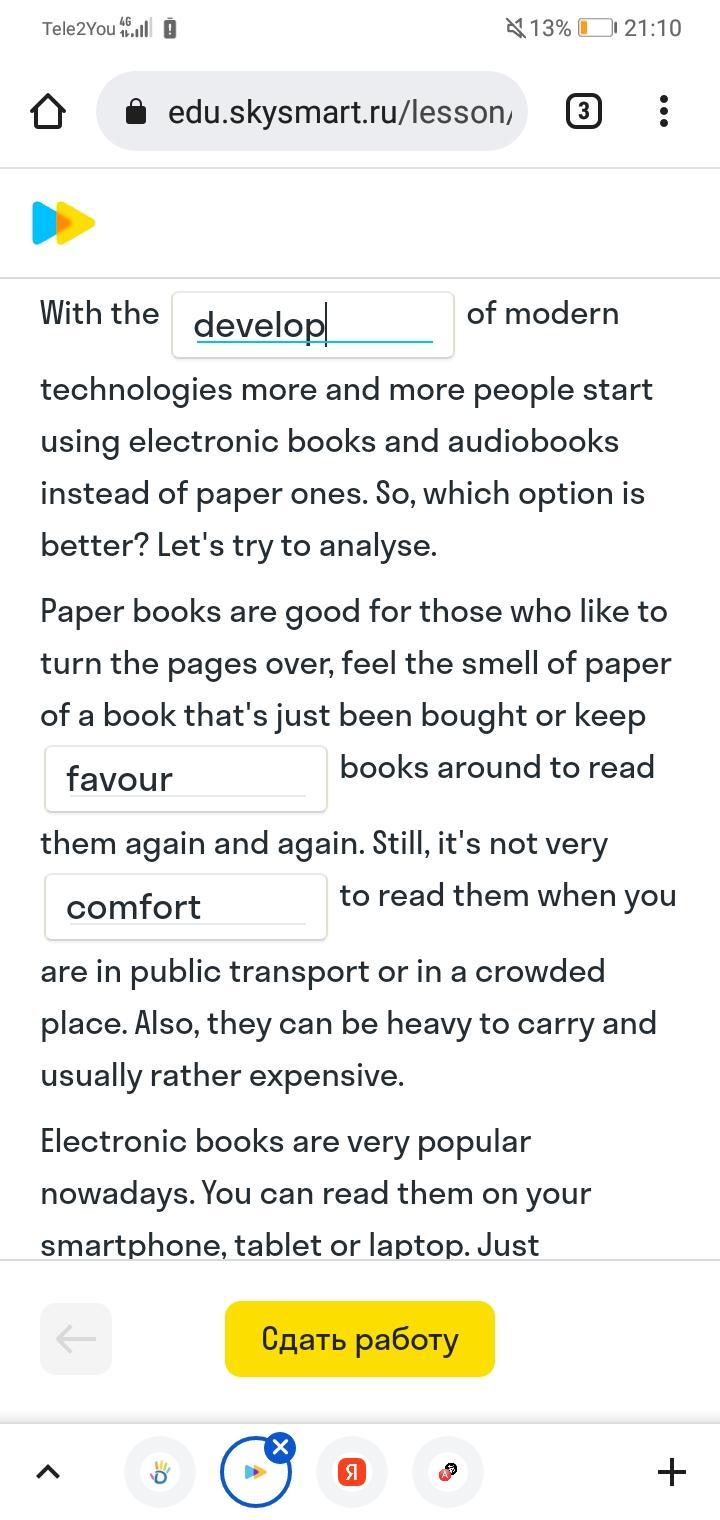Go to the browser home page
Image resolution: width=720 pixels, height=1520 pixels.
[48, 111]
